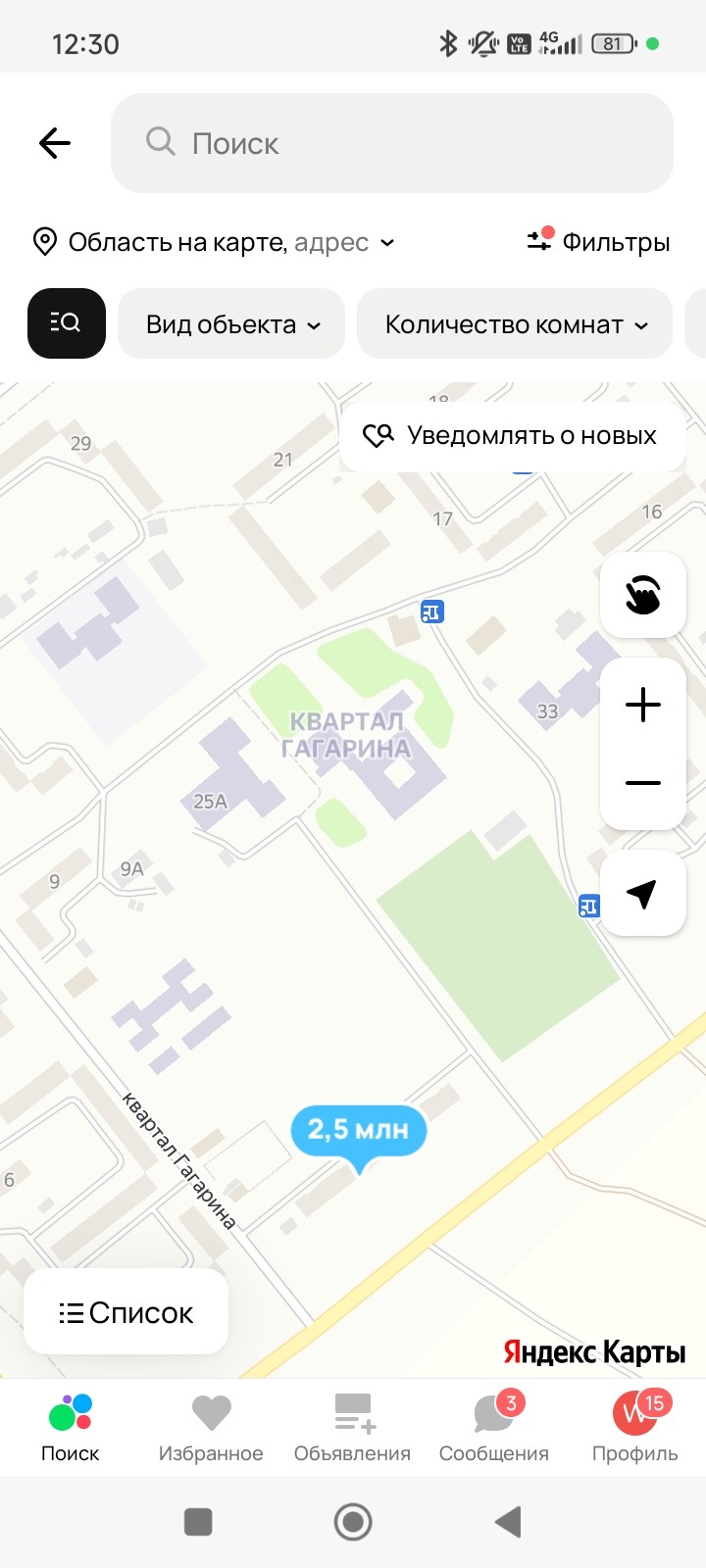
Task: Go to the Сообщения tab
Action: (x=493, y=1427)
